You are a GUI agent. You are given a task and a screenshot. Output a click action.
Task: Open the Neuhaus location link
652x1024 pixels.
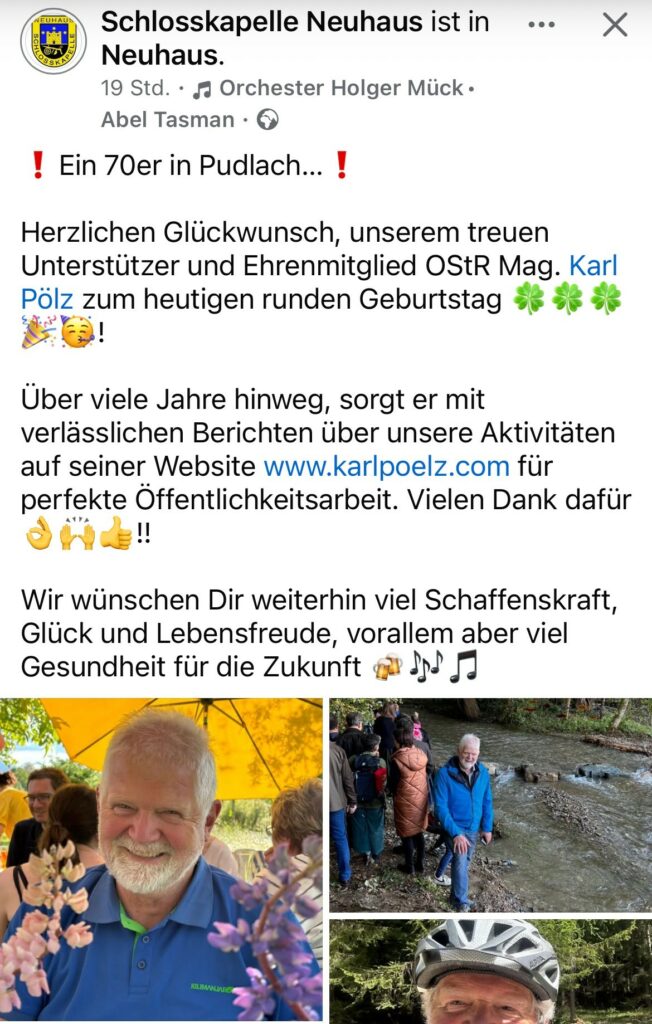(159, 53)
